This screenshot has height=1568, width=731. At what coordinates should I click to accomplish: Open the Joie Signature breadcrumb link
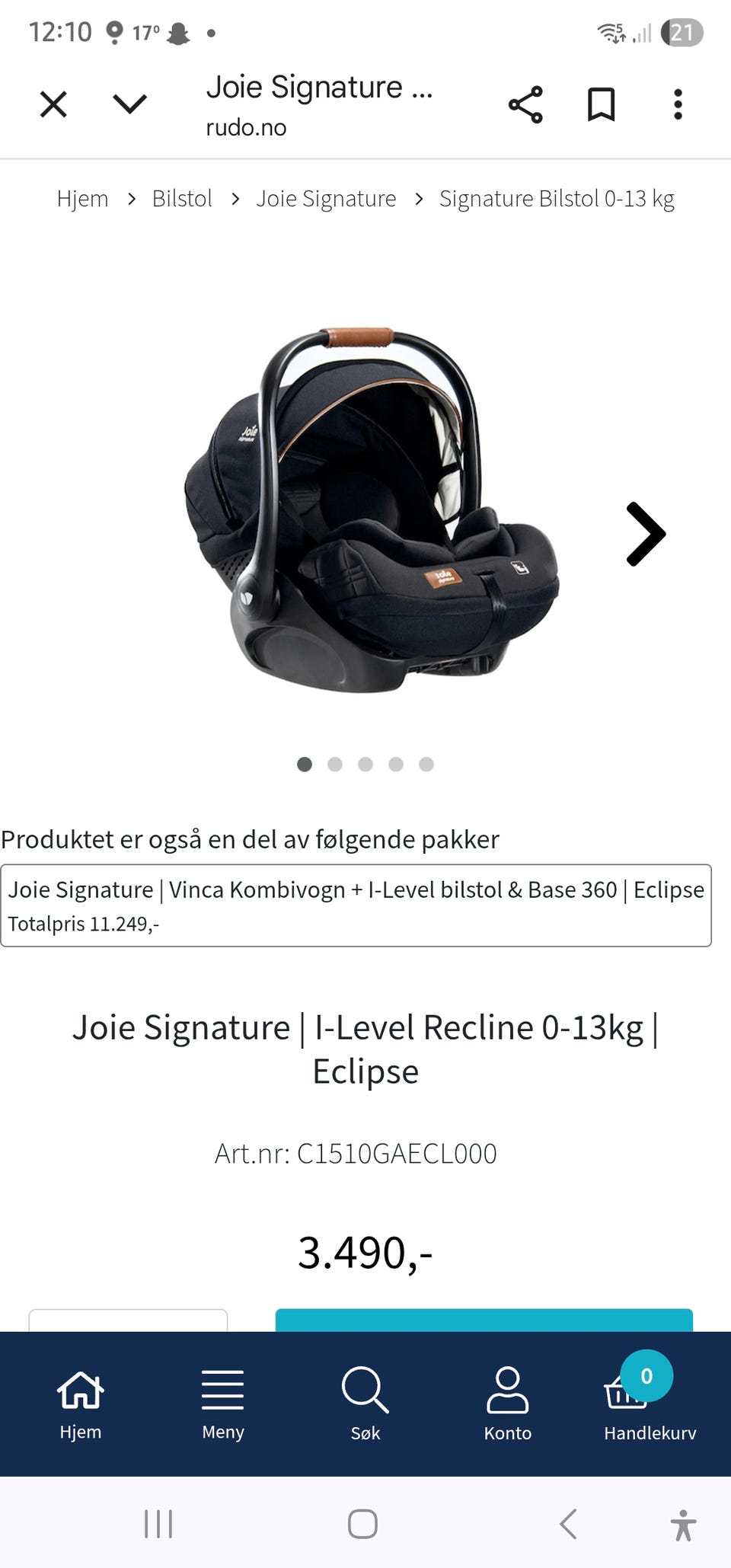coord(326,199)
